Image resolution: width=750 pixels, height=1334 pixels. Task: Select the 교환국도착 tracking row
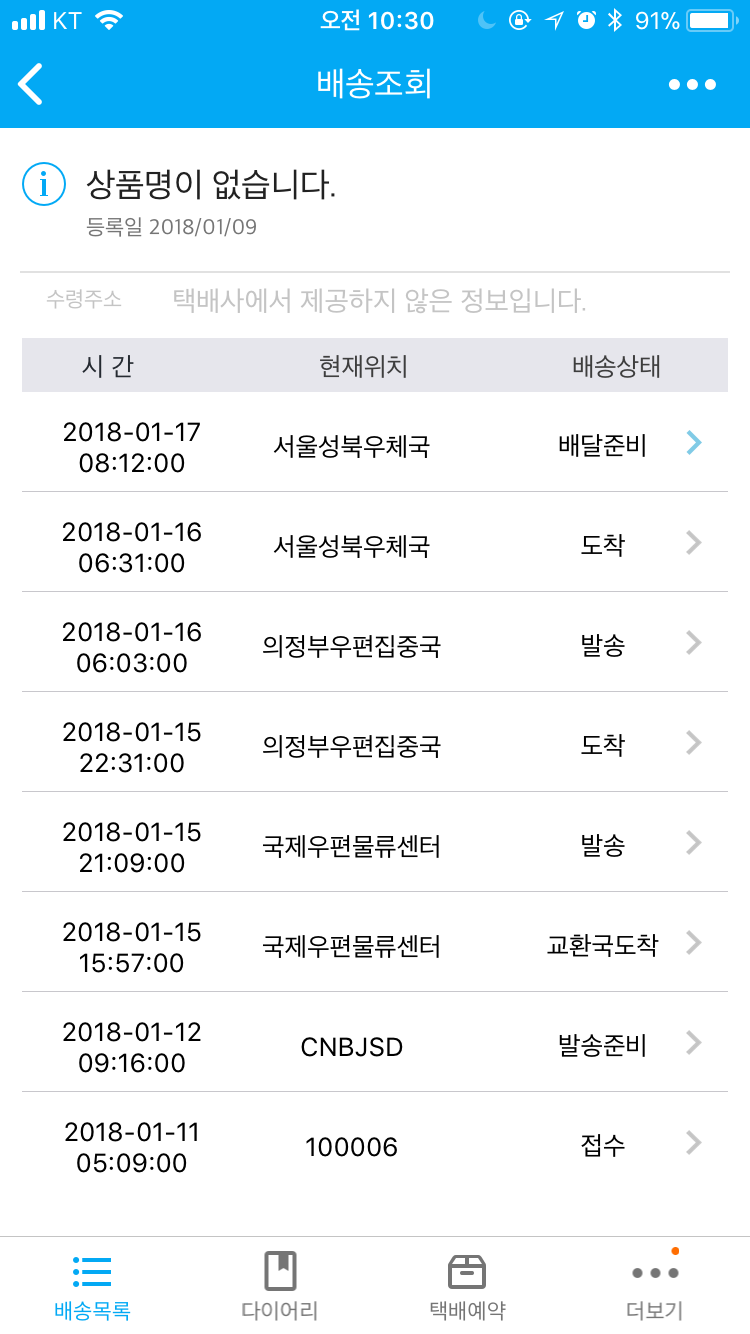click(x=375, y=942)
